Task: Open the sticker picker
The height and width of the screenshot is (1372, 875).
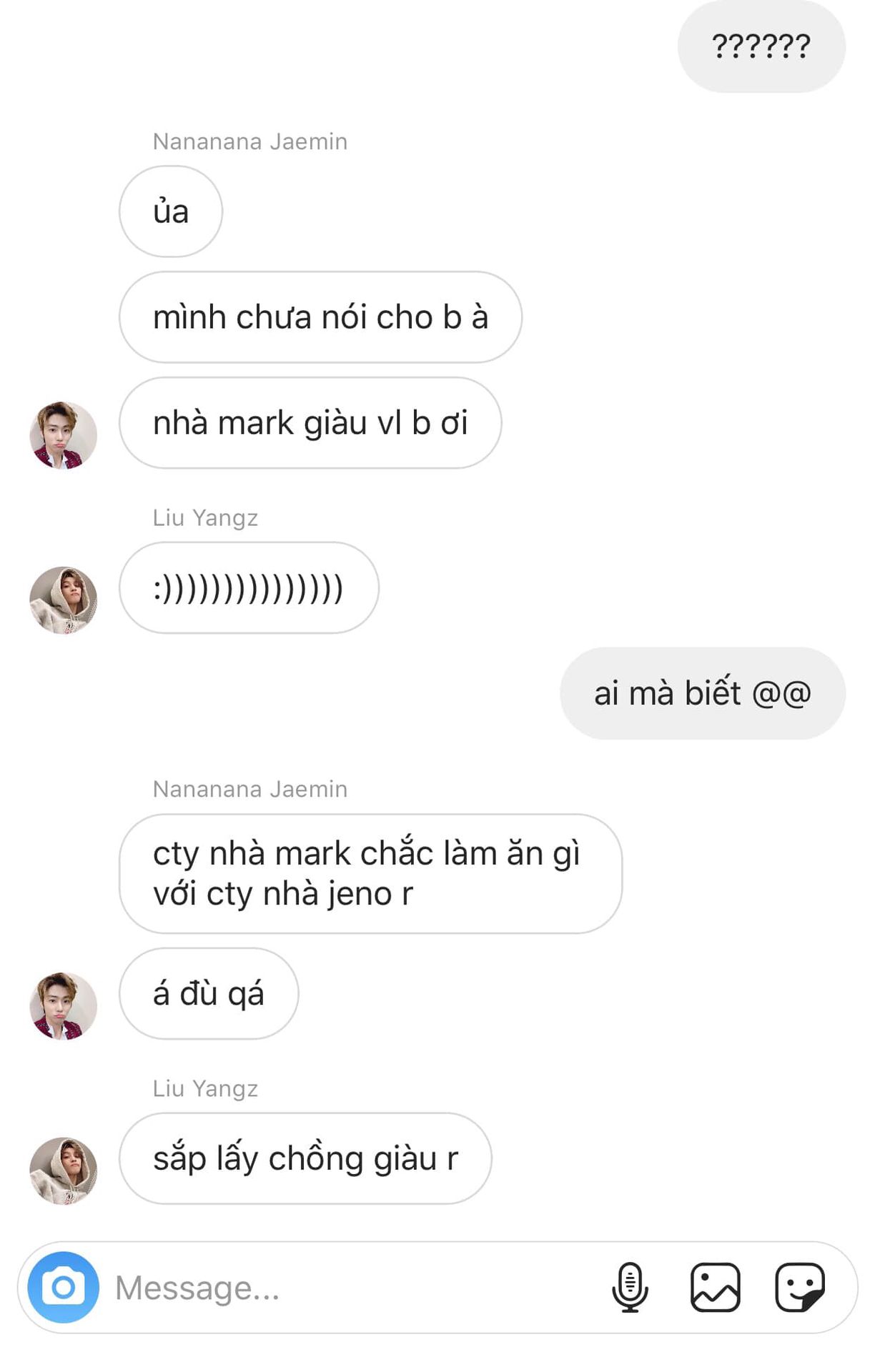Action: 800,1287
